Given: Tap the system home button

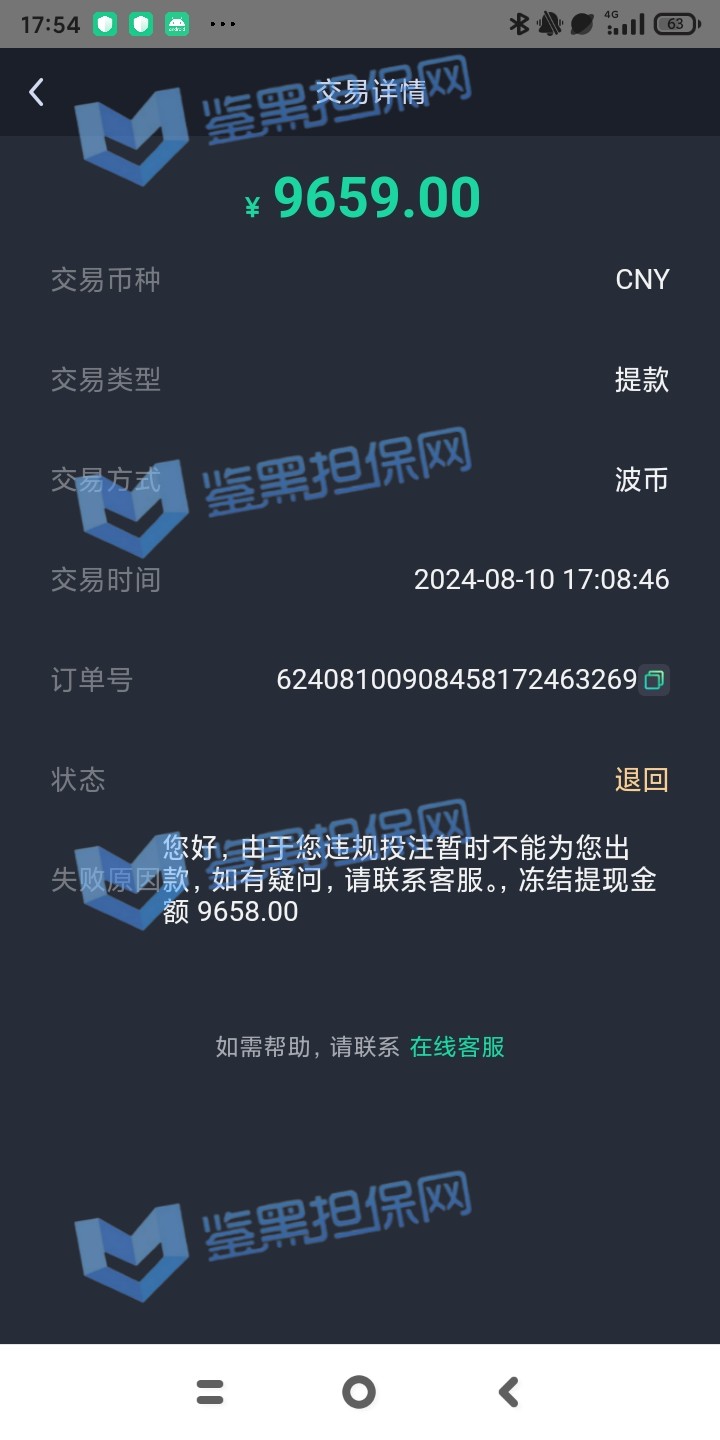Looking at the screenshot, I should click(359, 1391).
